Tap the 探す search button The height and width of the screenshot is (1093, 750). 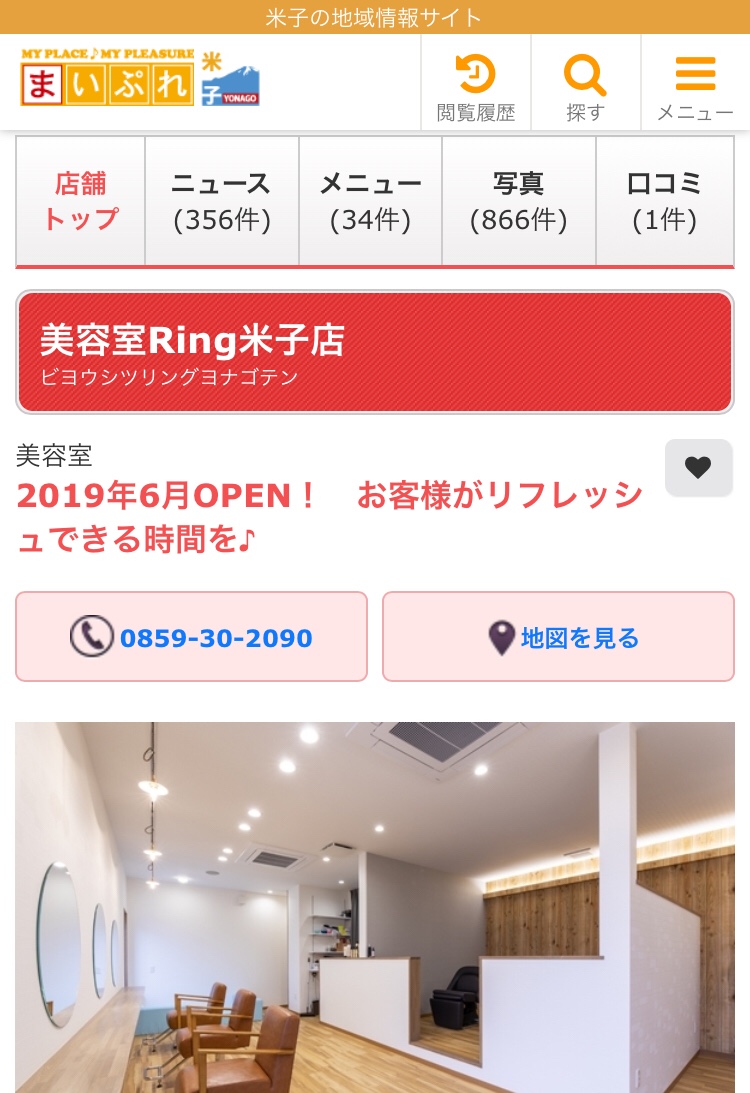(x=585, y=86)
